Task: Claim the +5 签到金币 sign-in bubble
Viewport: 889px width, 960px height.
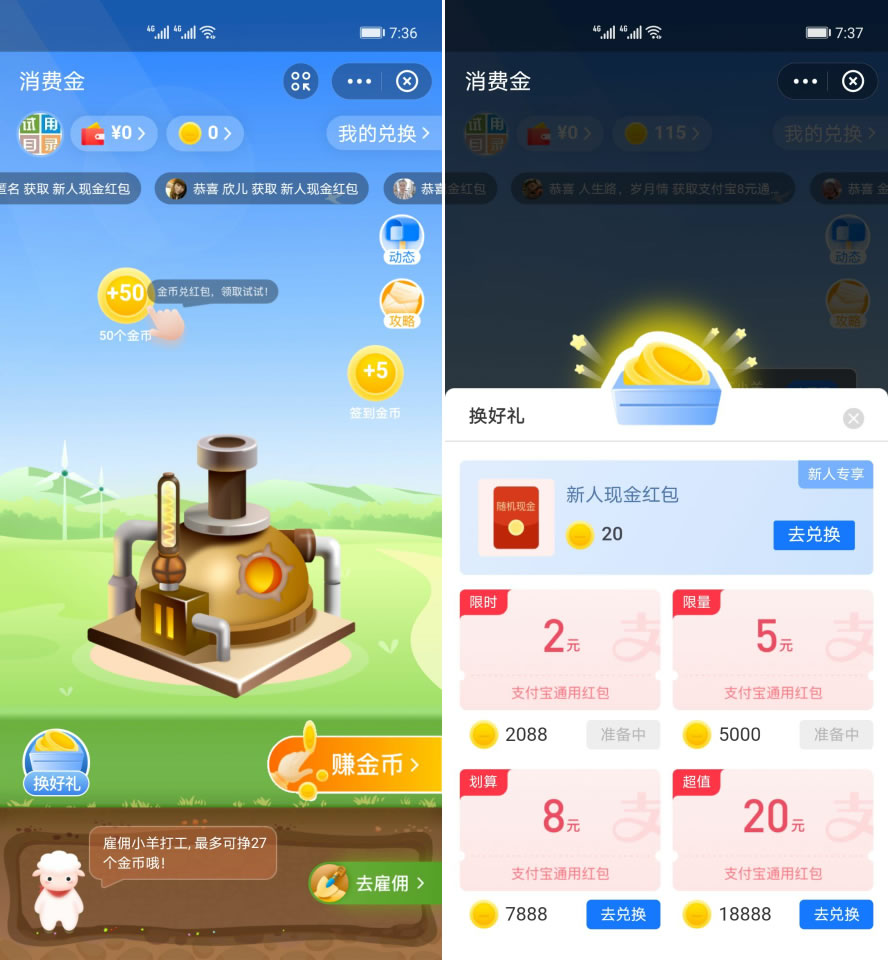Action: (x=375, y=373)
